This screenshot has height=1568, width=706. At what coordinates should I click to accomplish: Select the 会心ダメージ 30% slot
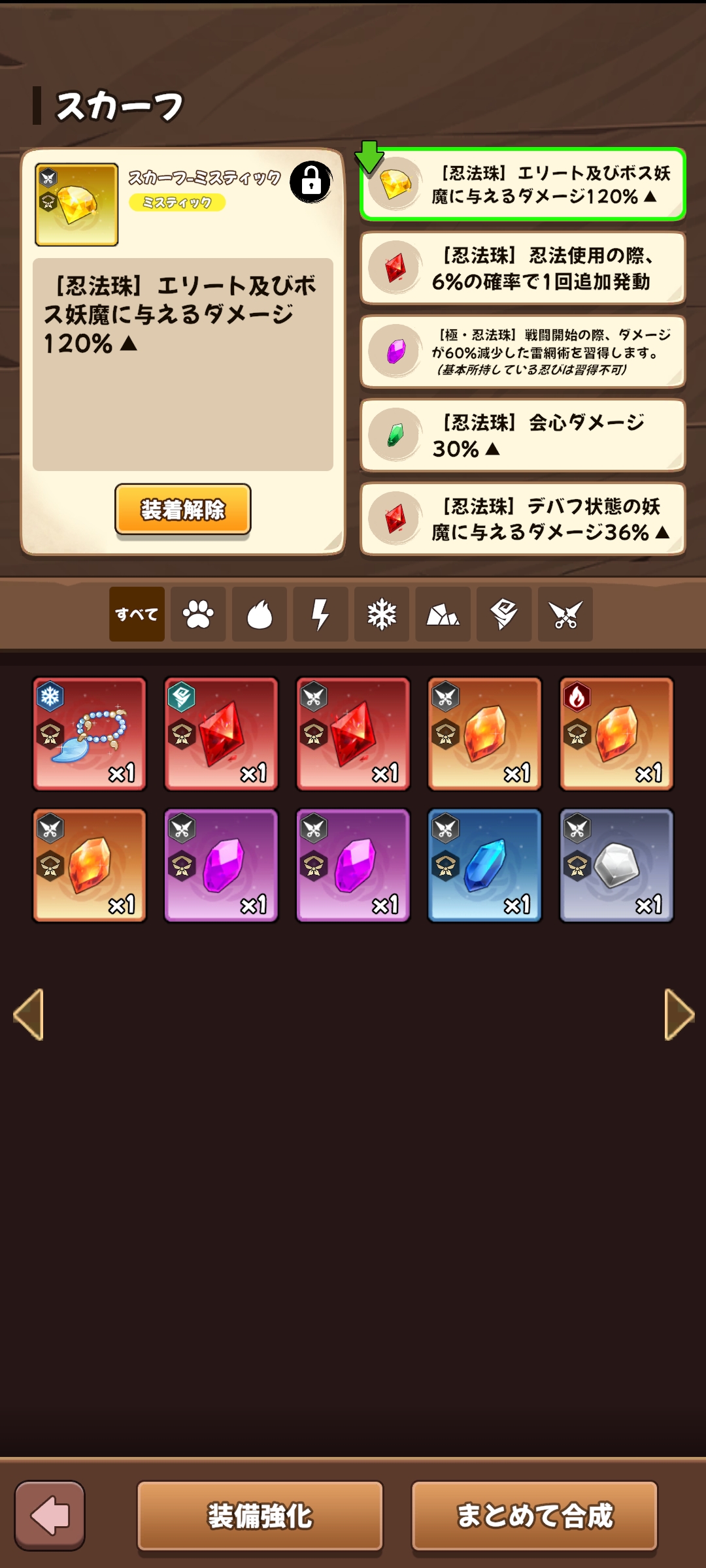(x=522, y=435)
